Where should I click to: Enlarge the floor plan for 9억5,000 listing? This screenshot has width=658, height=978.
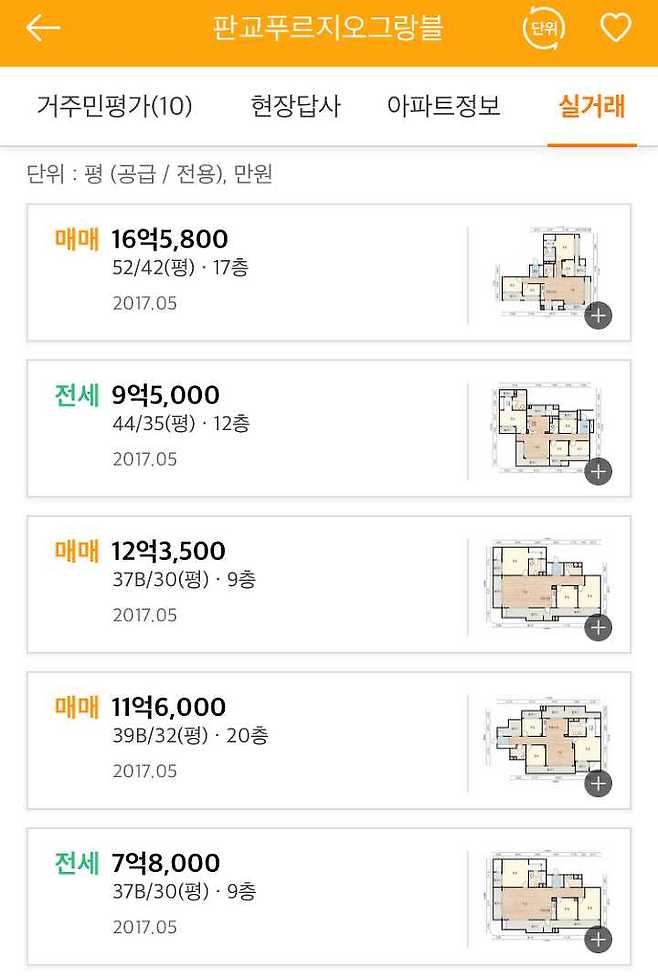pyautogui.click(x=598, y=472)
